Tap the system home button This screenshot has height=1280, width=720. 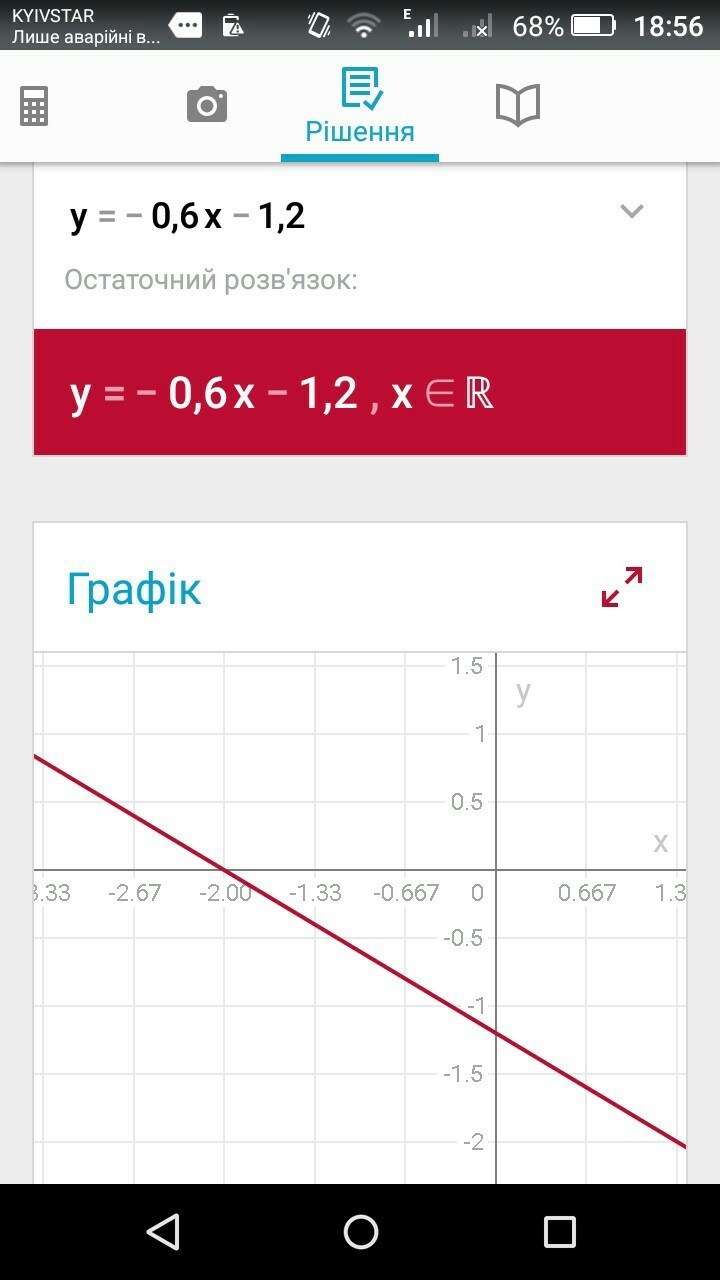[x=360, y=1231]
